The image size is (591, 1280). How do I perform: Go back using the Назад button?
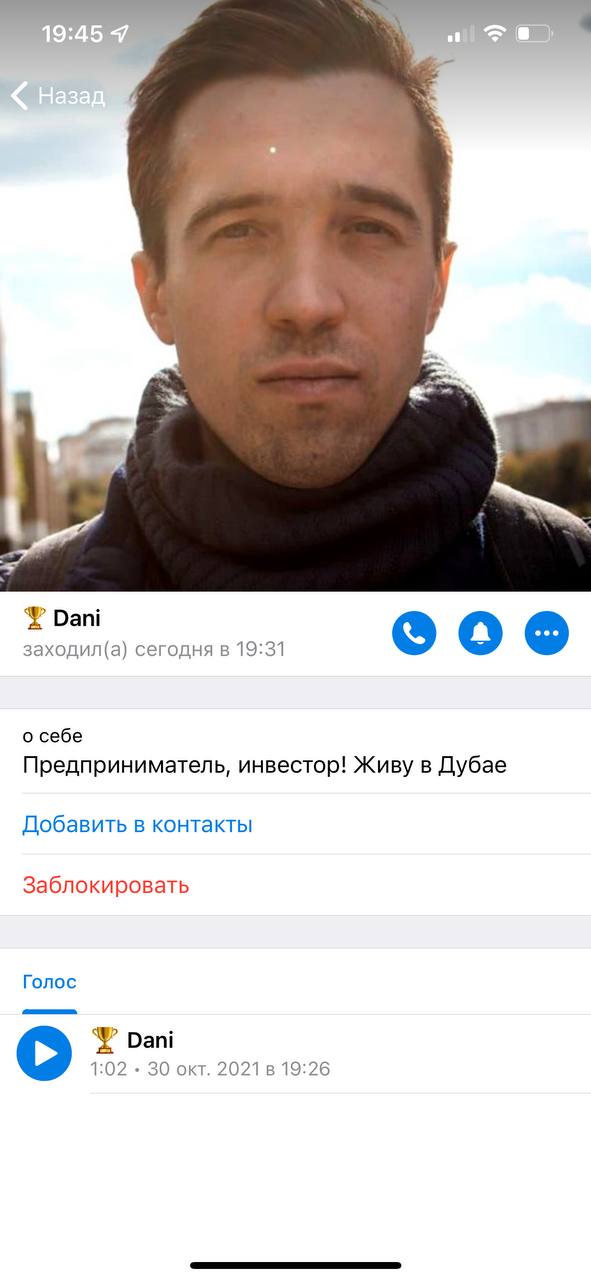click(57, 96)
